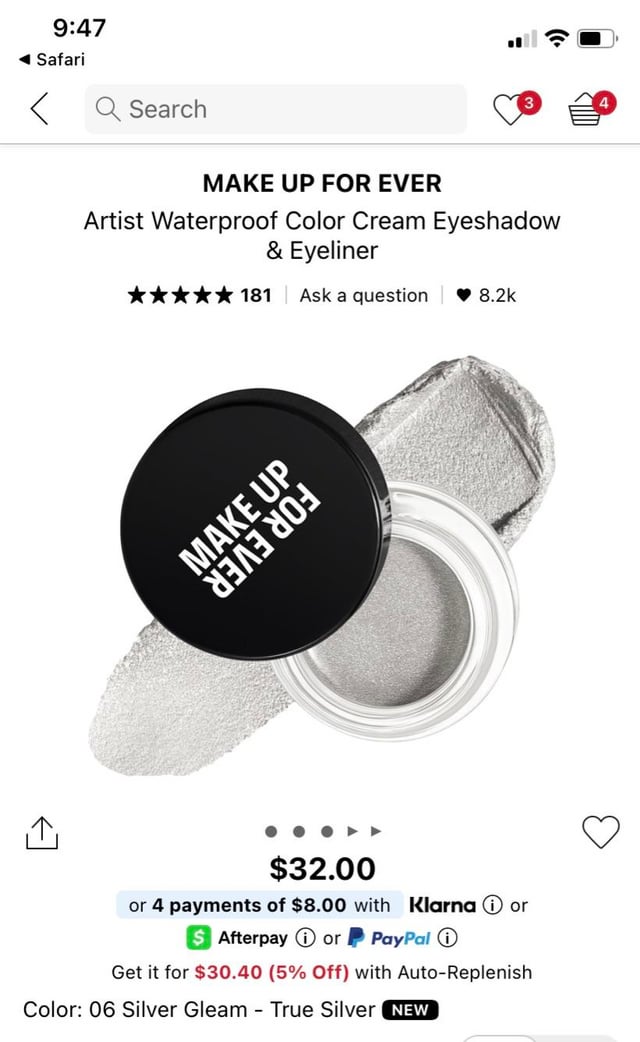Return to Safari app
Viewport: 640px width, 1042px height.
[x=52, y=59]
